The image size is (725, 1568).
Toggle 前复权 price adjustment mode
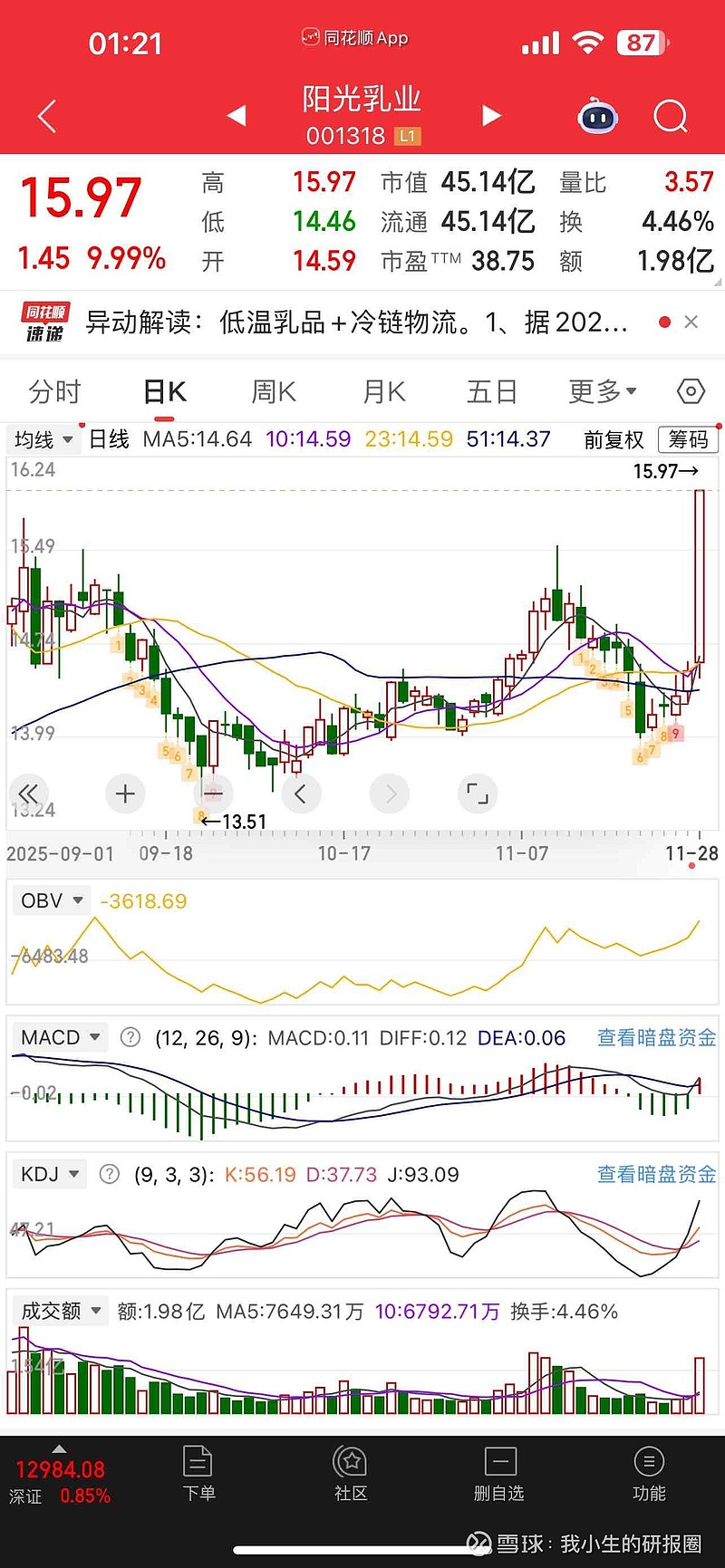coord(613,438)
